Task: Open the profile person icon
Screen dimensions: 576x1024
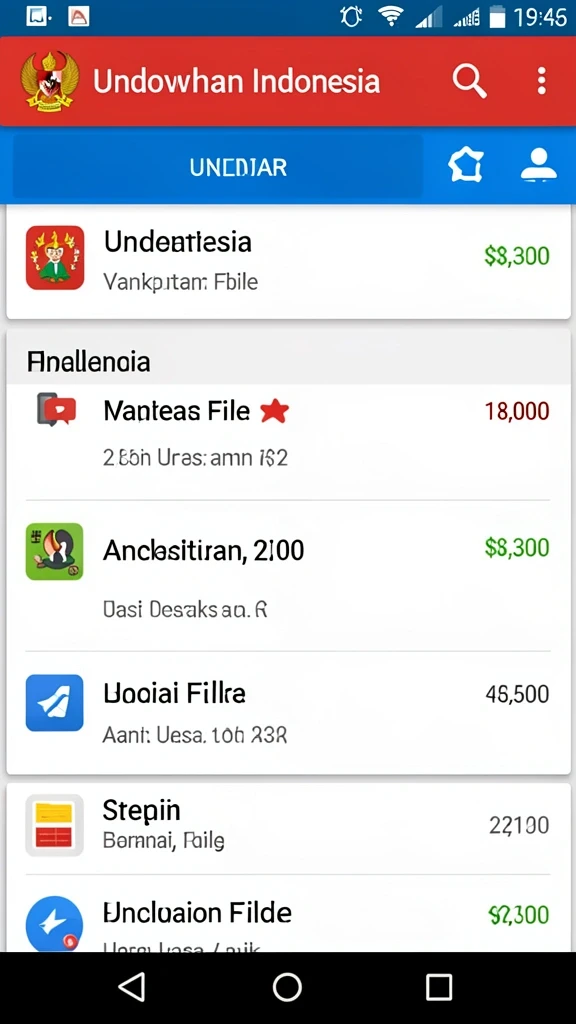Action: pyautogui.click(x=538, y=165)
